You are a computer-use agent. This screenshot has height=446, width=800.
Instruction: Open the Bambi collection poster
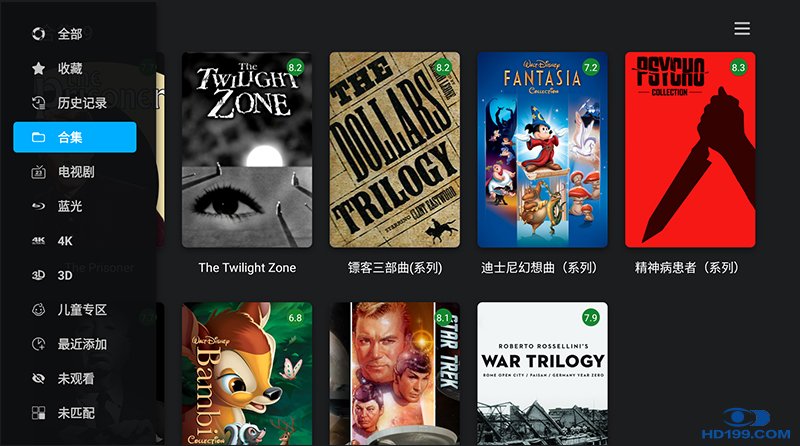[x=247, y=375]
